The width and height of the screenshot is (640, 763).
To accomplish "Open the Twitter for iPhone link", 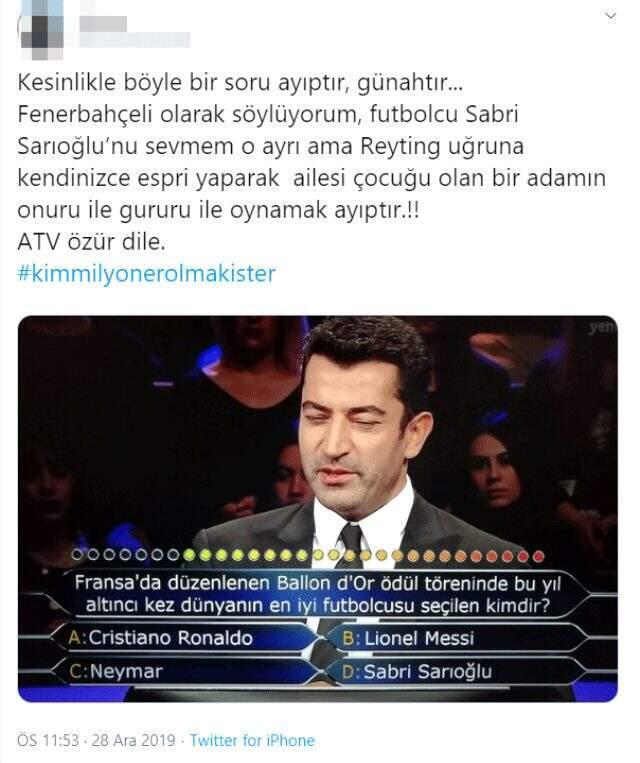I will [x=252, y=741].
